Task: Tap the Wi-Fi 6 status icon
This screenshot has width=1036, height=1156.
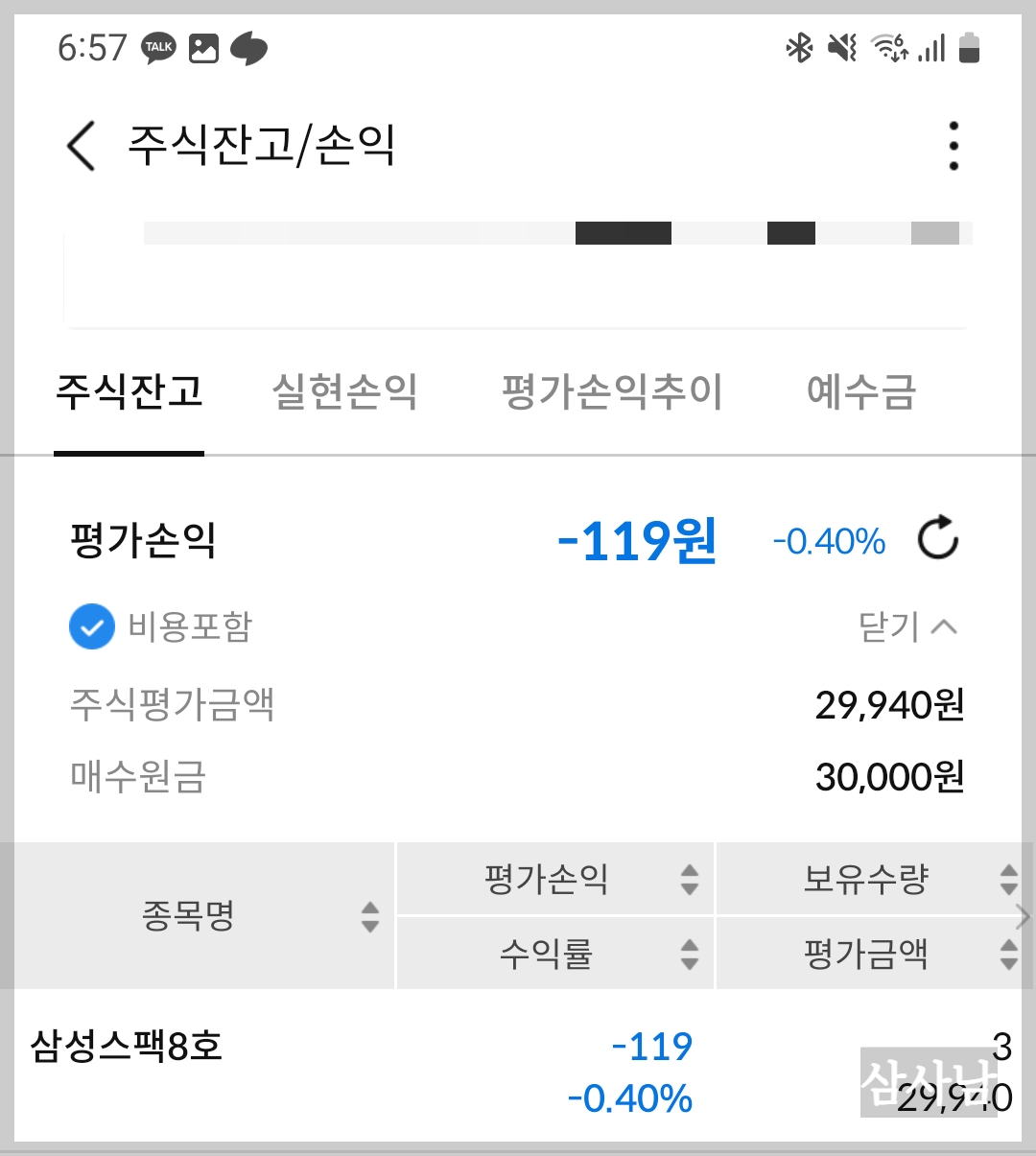Action: 890,45
